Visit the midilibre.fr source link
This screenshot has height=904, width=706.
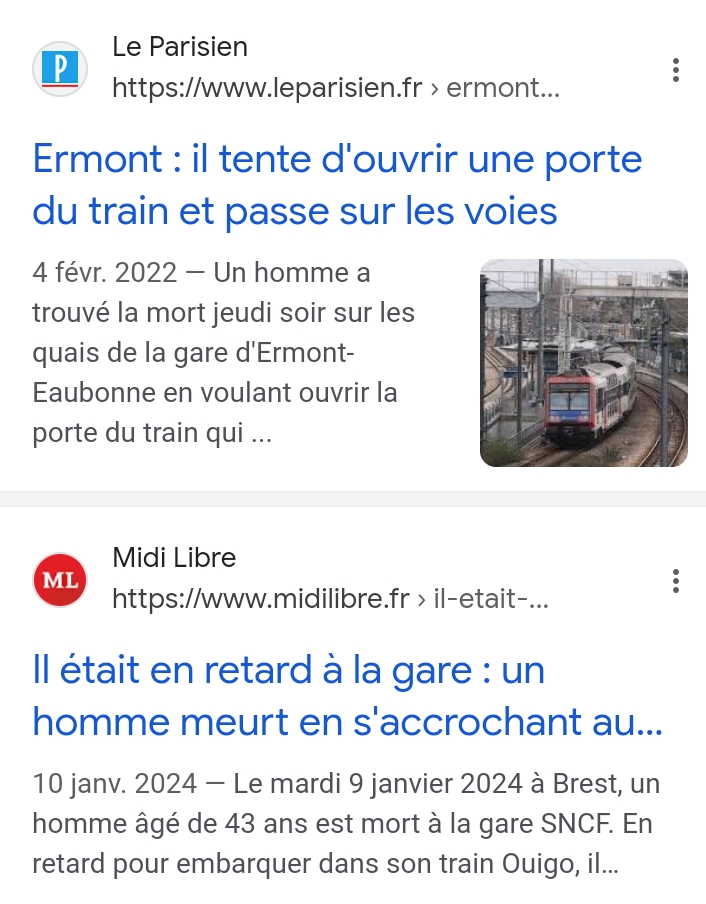tap(329, 599)
